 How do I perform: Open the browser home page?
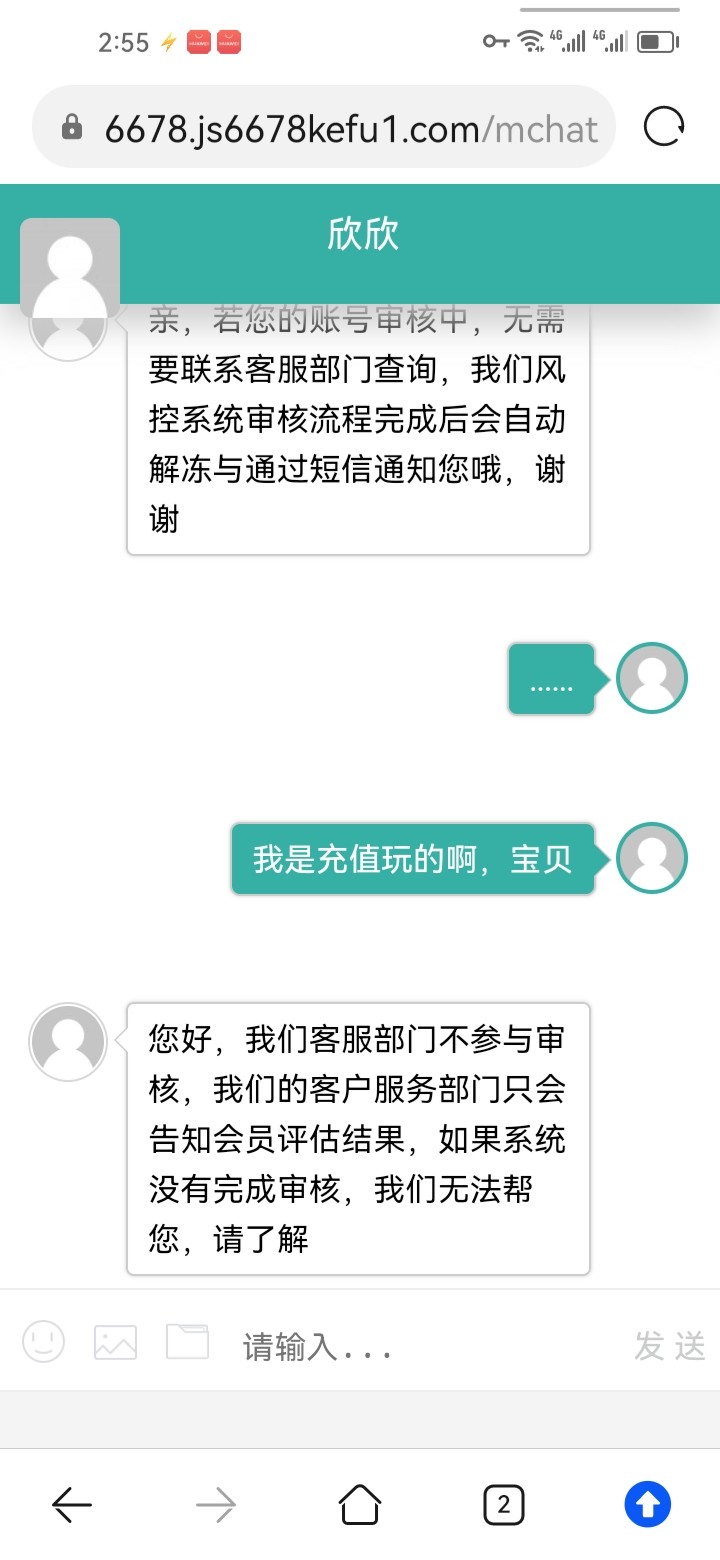360,1503
